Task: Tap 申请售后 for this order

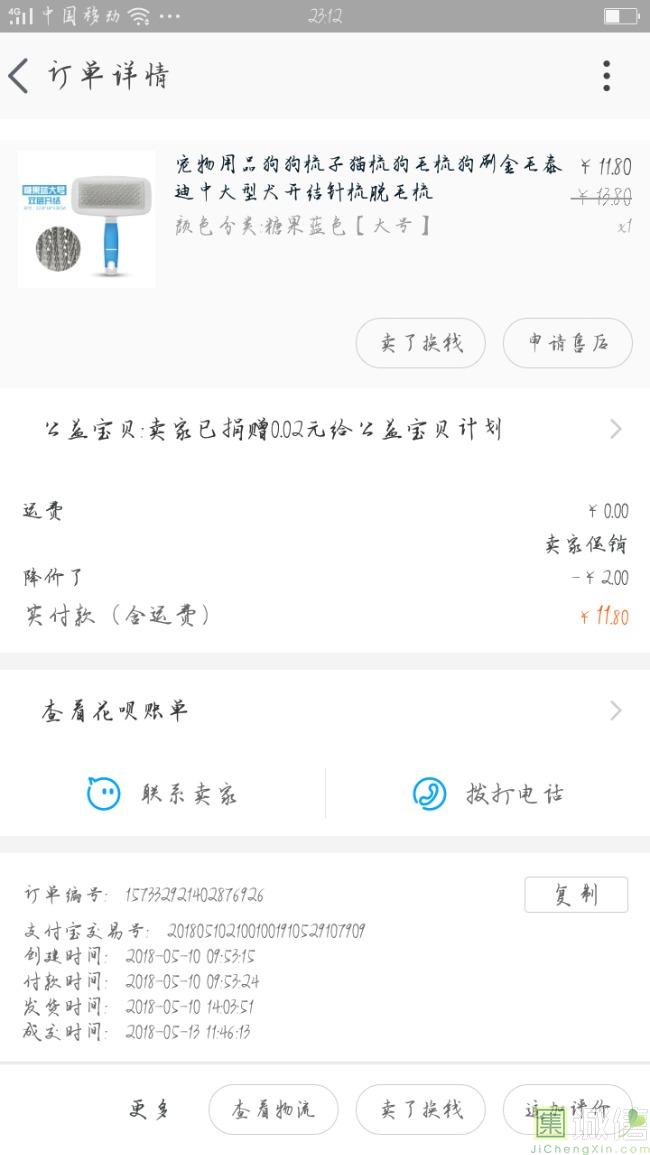Action: coord(567,343)
